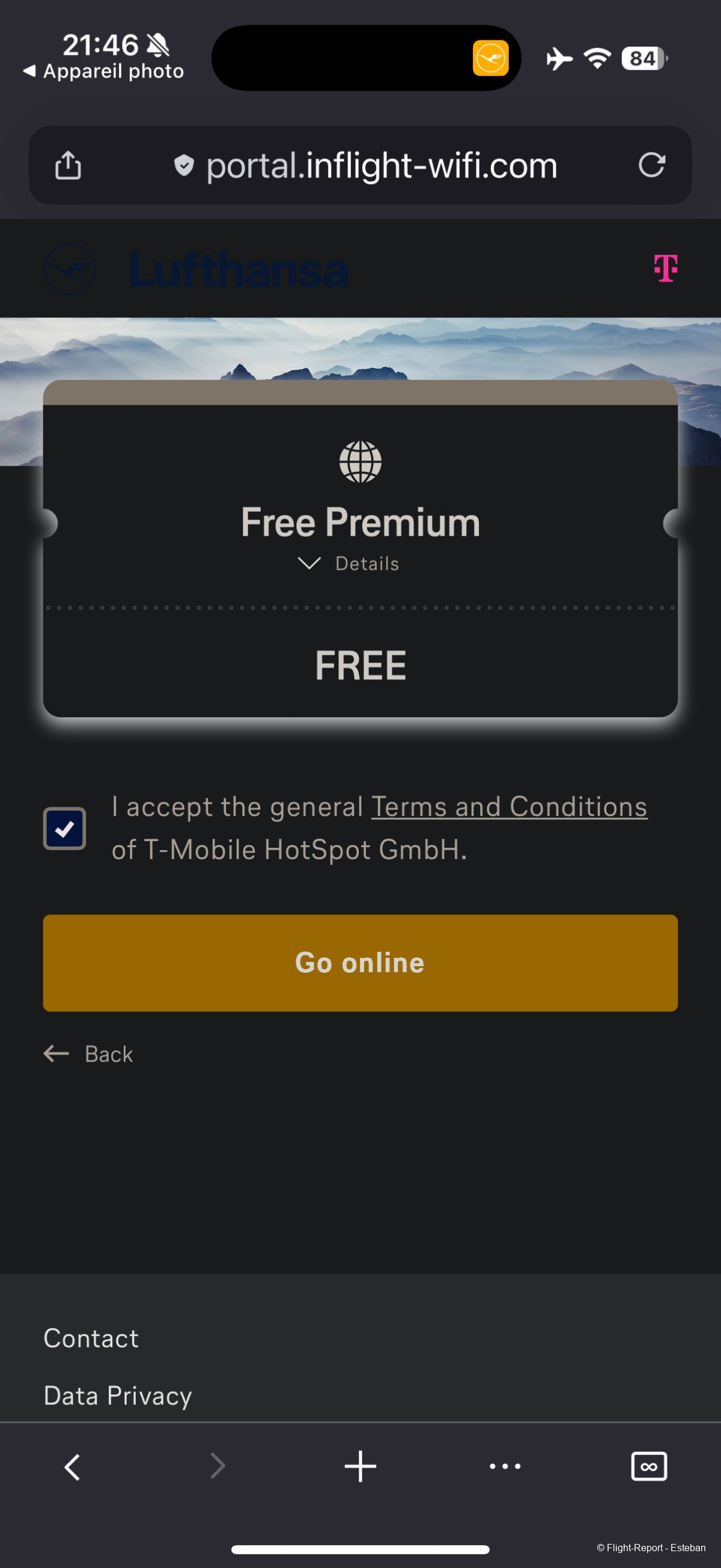The image size is (721, 1568).
Task: Uncheck the accept terms checkbox
Action: tap(64, 828)
